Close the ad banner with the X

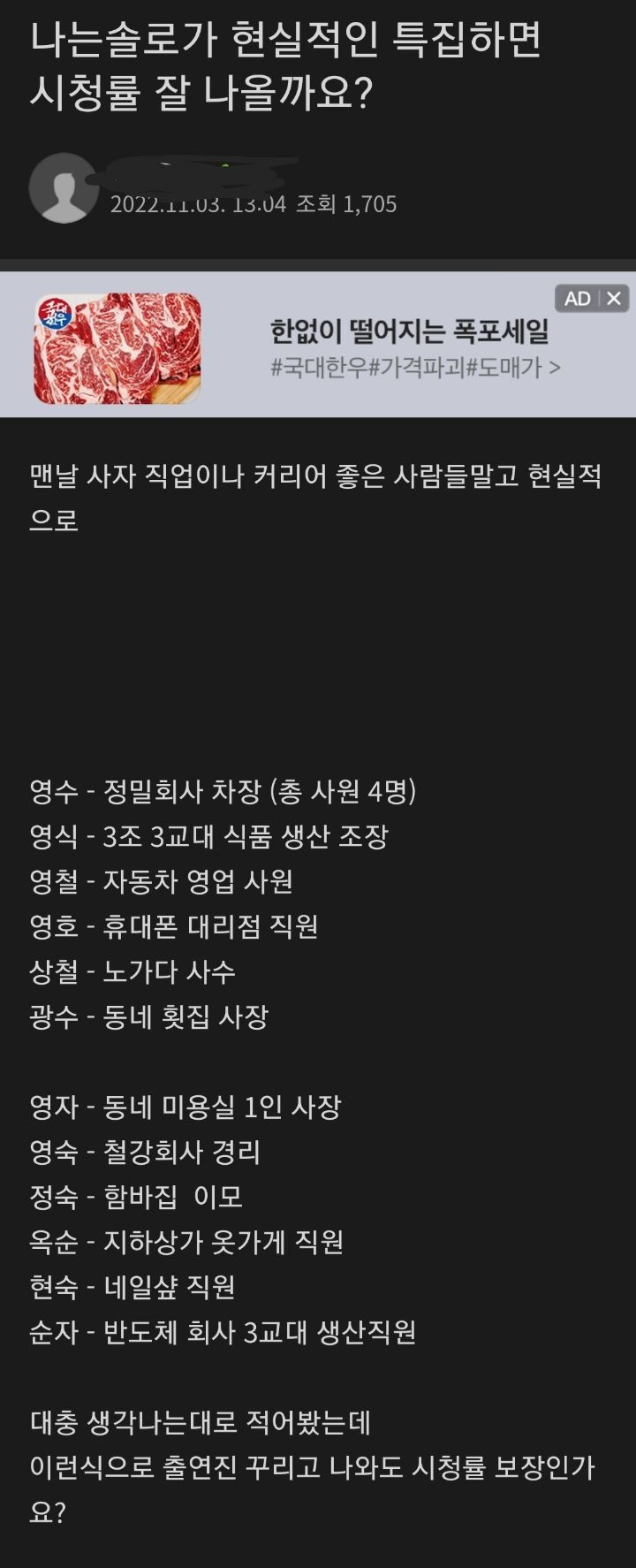click(614, 299)
